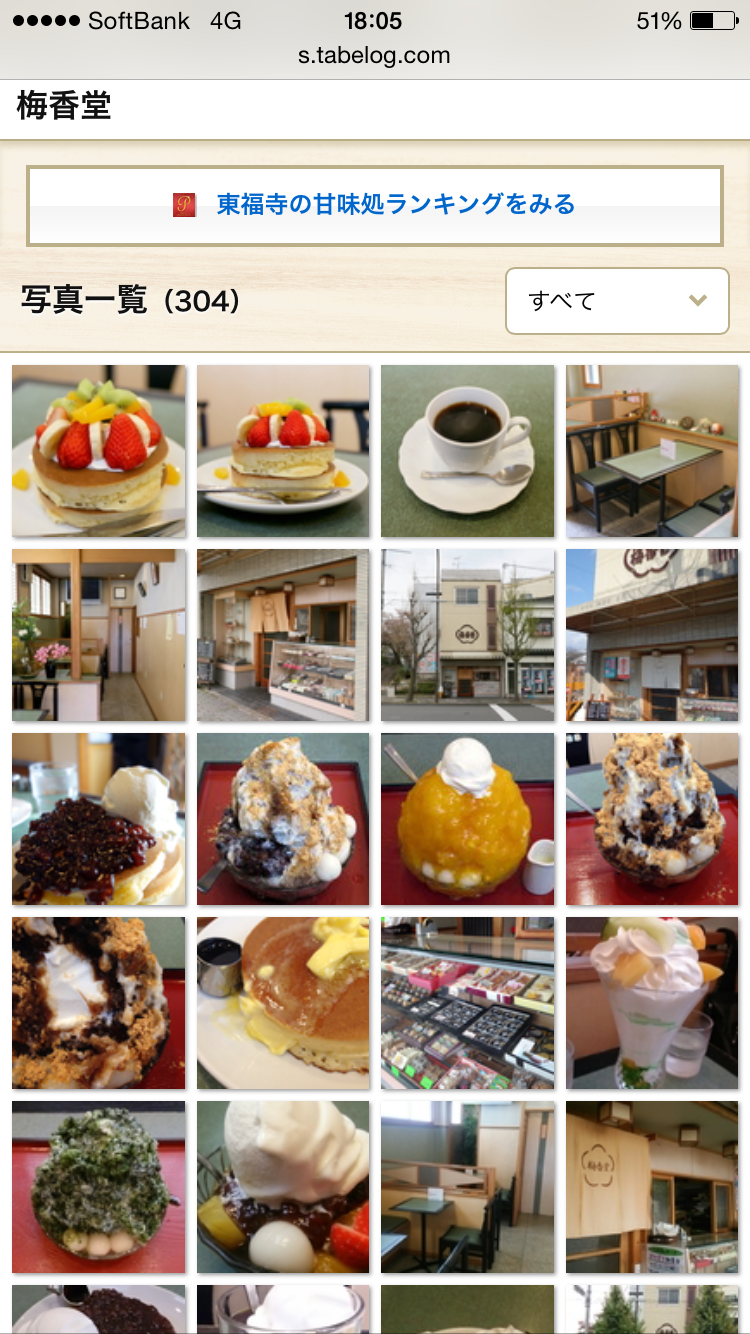750x1334 pixels.
Task: View the table seating interior photo
Action: coord(651,450)
